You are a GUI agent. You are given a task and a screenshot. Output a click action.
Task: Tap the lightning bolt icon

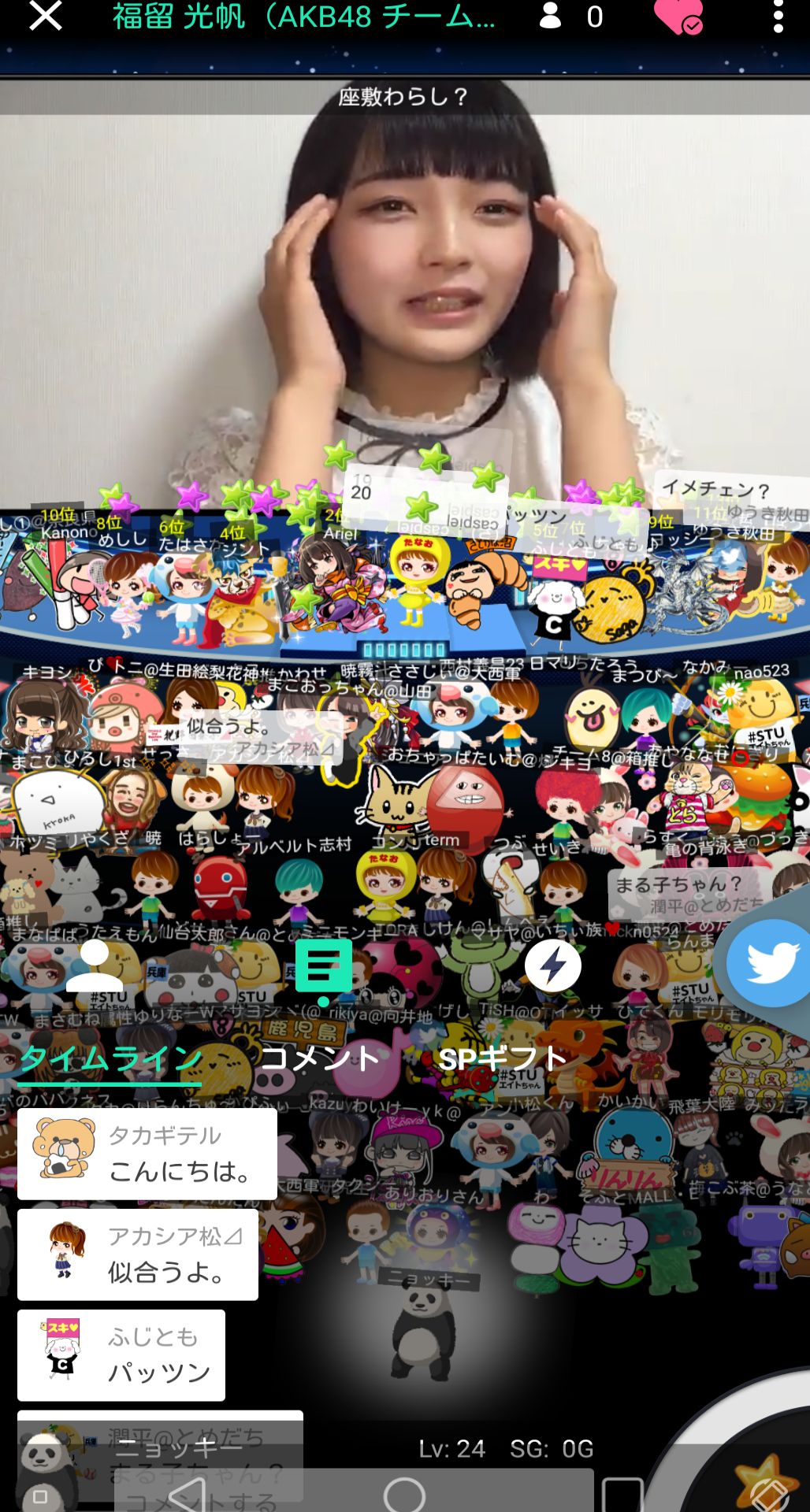[552, 965]
